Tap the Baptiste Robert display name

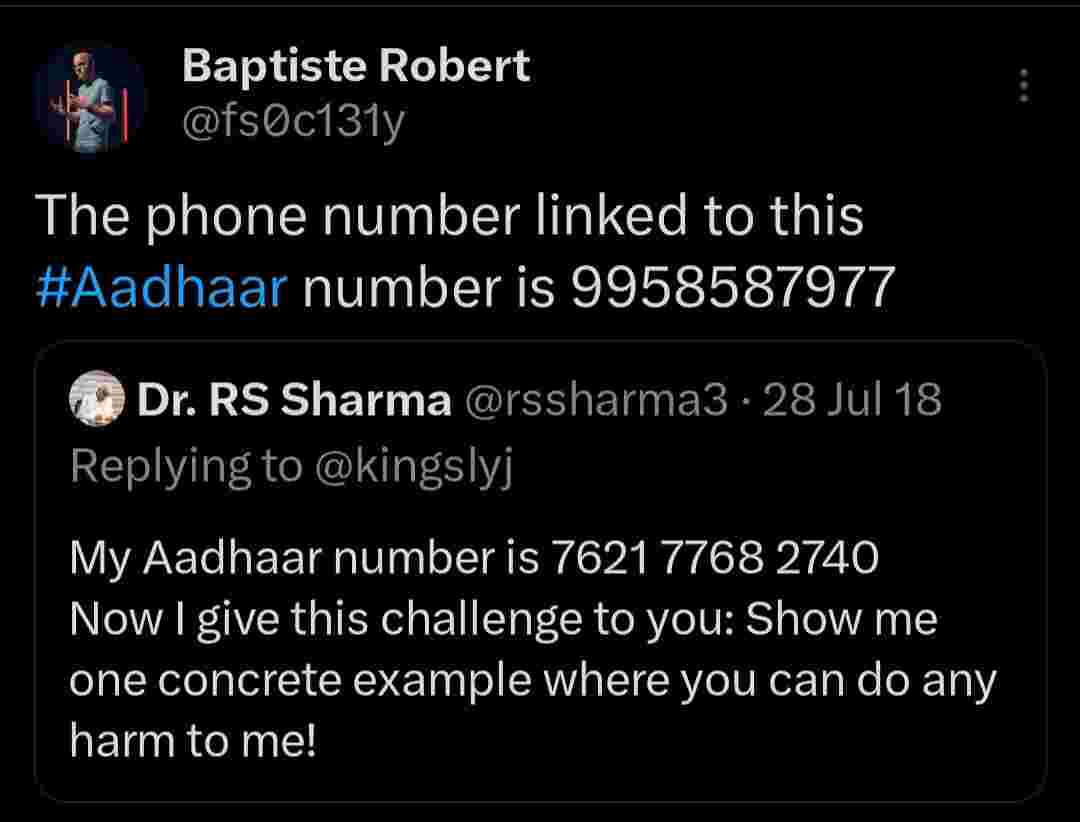(356, 68)
